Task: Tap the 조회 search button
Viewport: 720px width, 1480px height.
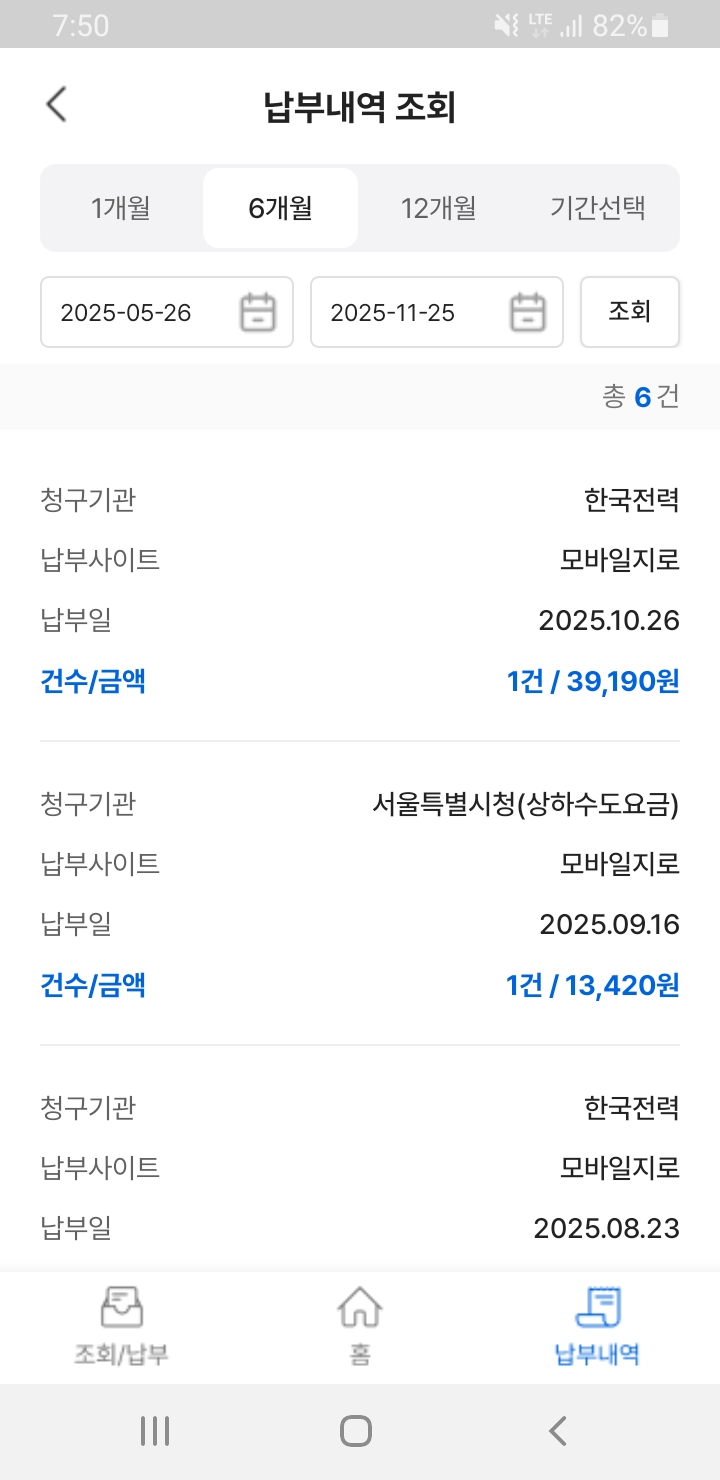Action: coord(629,312)
